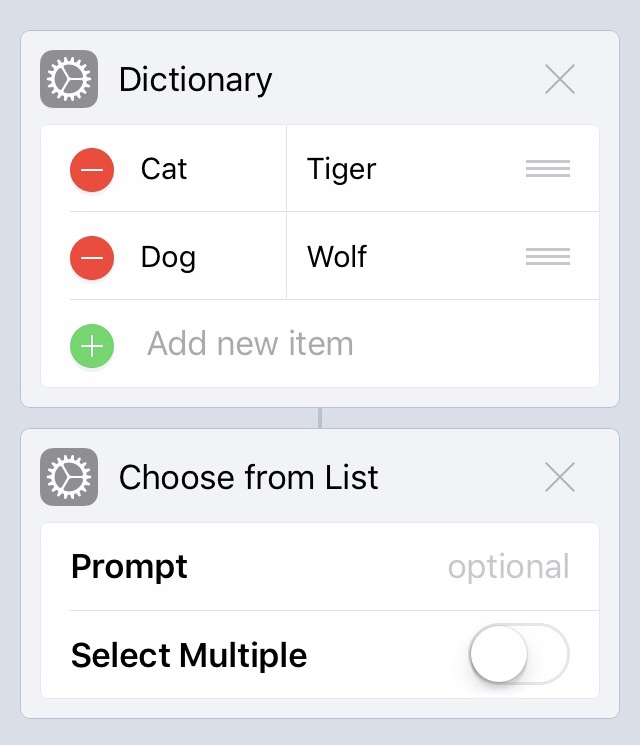Enable the Select Multiple switch
This screenshot has width=640, height=745.
tap(518, 655)
